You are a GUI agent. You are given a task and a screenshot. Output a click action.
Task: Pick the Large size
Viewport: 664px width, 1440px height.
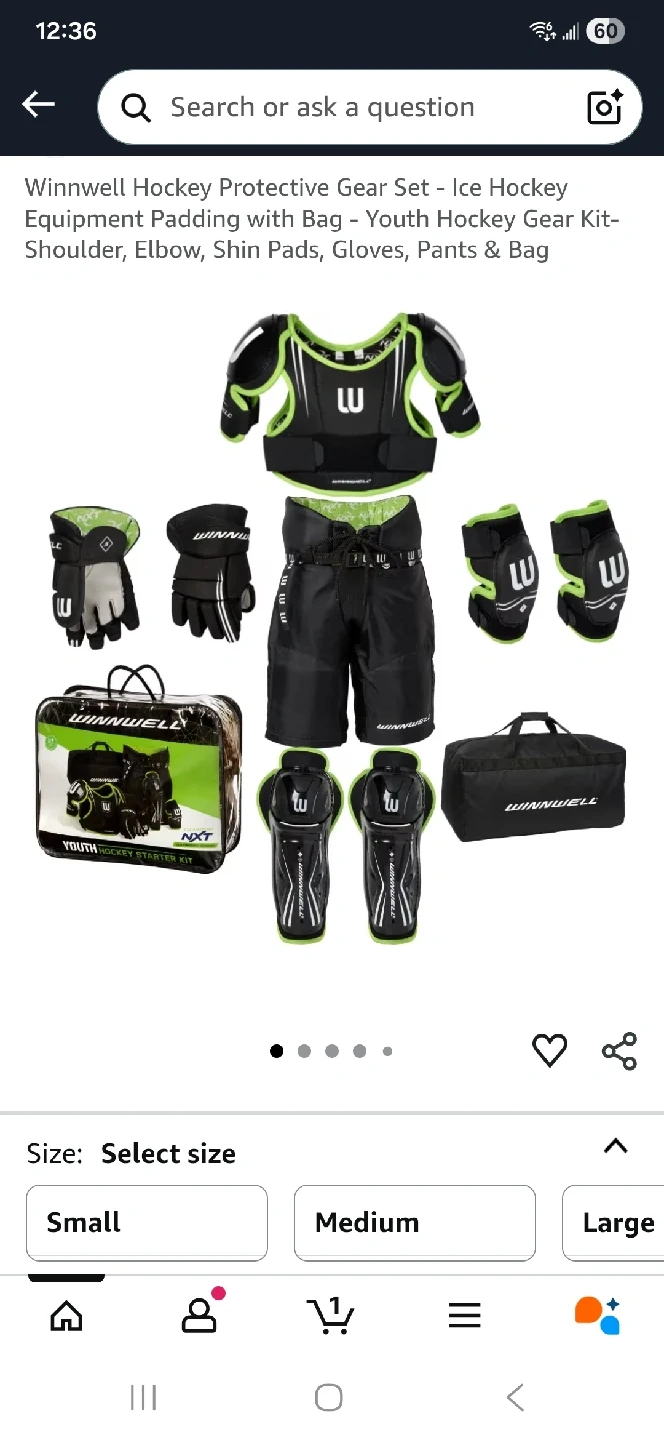tap(613, 1223)
